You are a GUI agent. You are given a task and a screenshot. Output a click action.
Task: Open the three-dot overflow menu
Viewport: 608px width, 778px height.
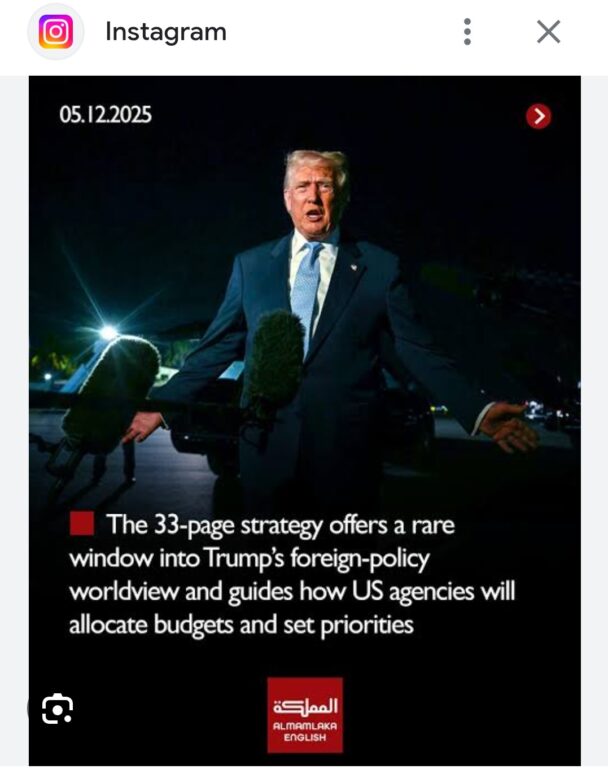click(467, 32)
